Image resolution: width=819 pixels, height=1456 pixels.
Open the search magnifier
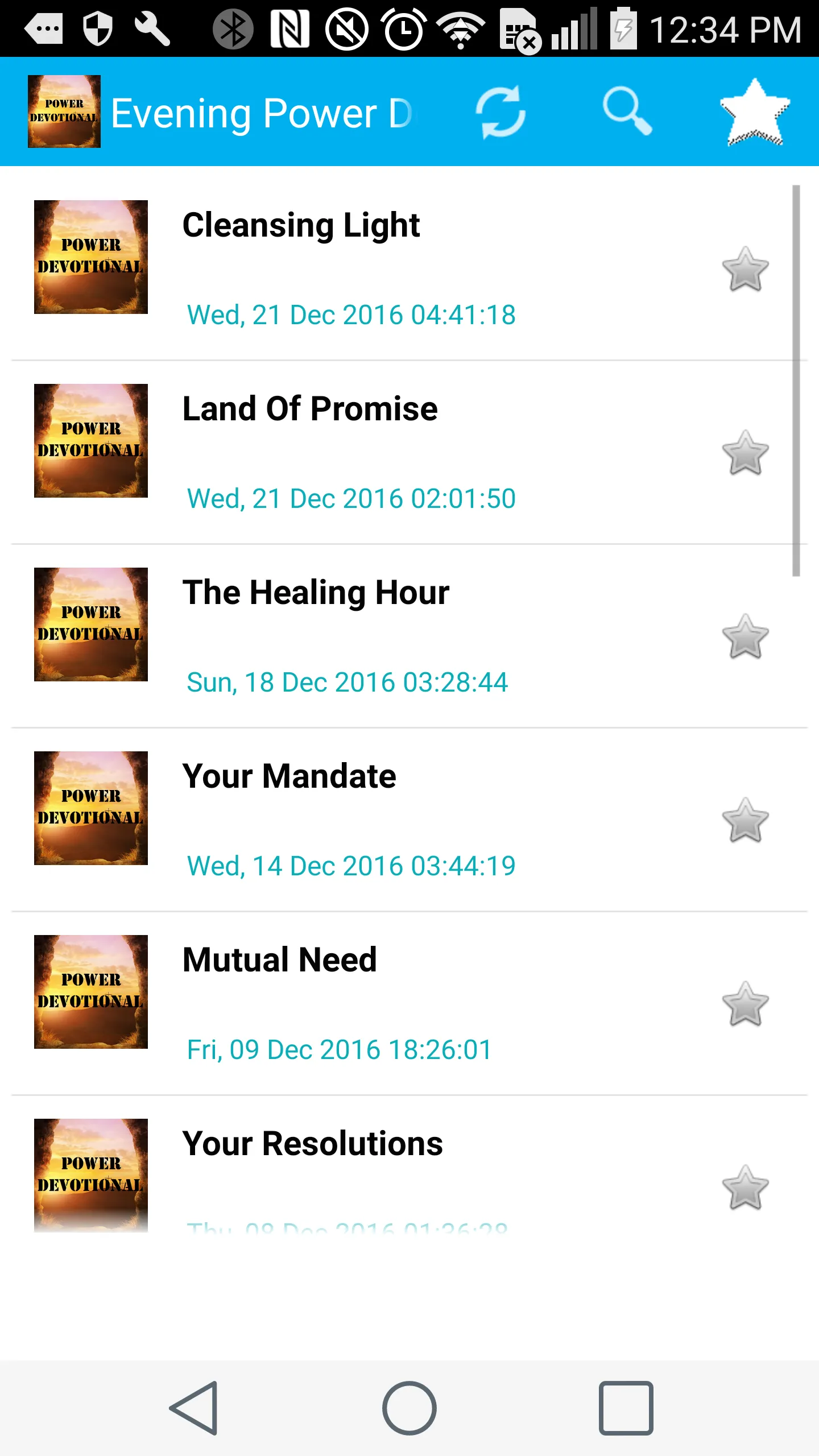tap(627, 111)
